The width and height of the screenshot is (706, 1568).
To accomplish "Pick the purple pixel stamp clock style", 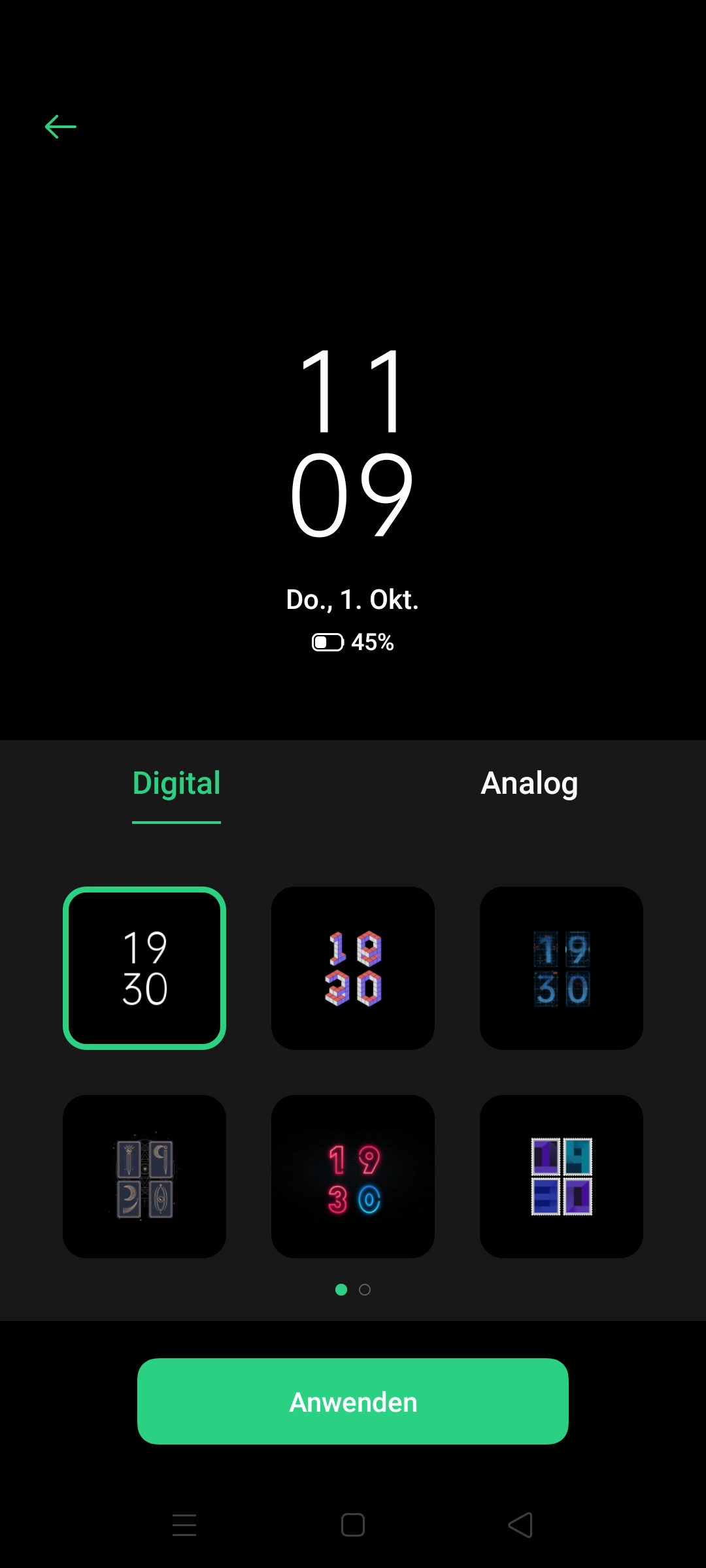I will [562, 1177].
